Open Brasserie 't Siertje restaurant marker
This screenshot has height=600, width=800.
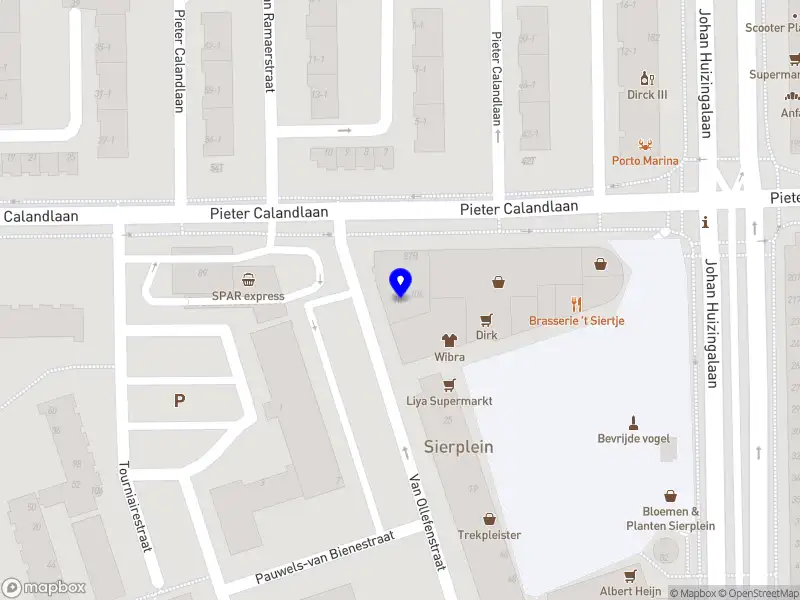tap(576, 305)
